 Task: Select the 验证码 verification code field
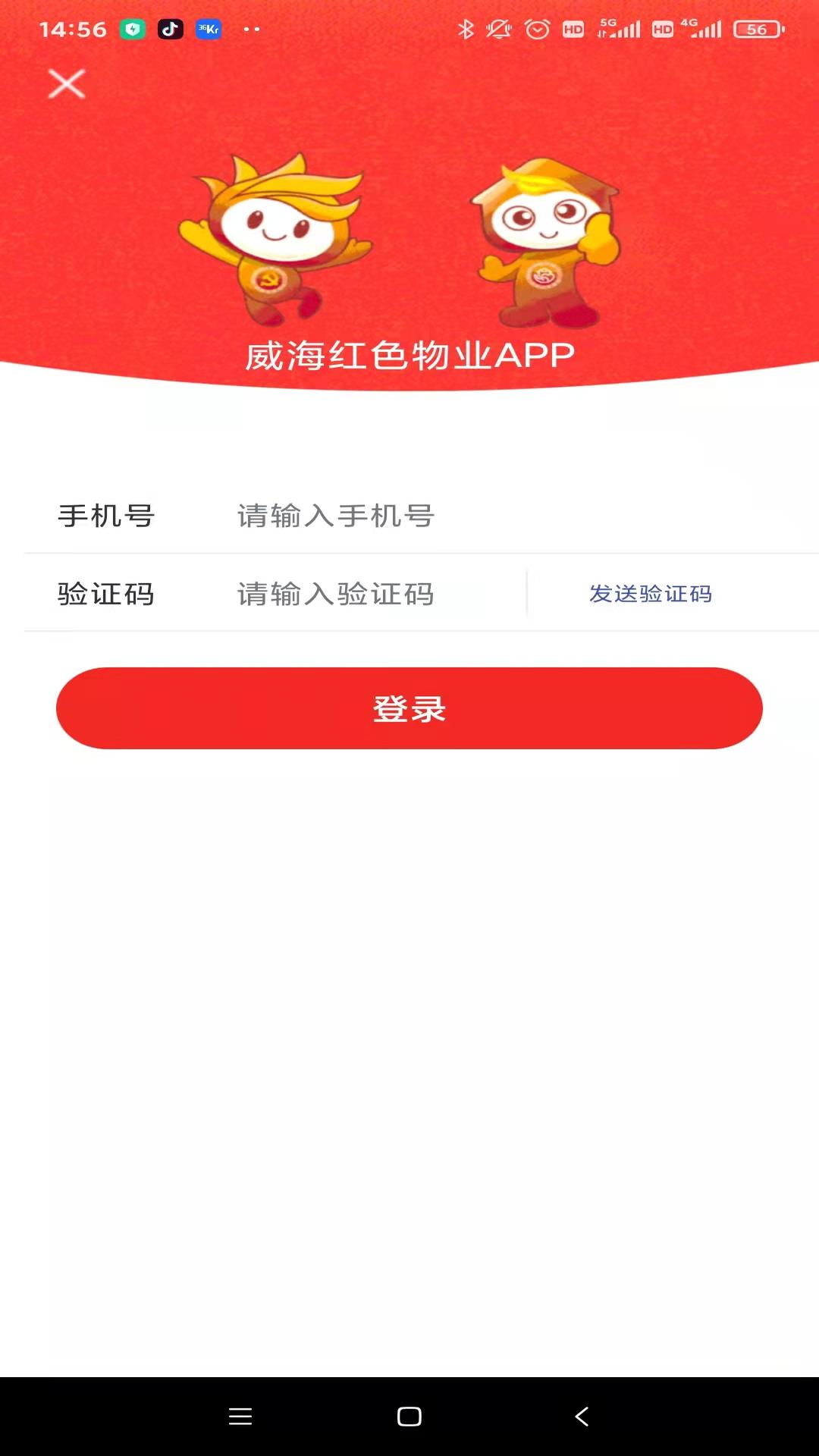click(364, 594)
